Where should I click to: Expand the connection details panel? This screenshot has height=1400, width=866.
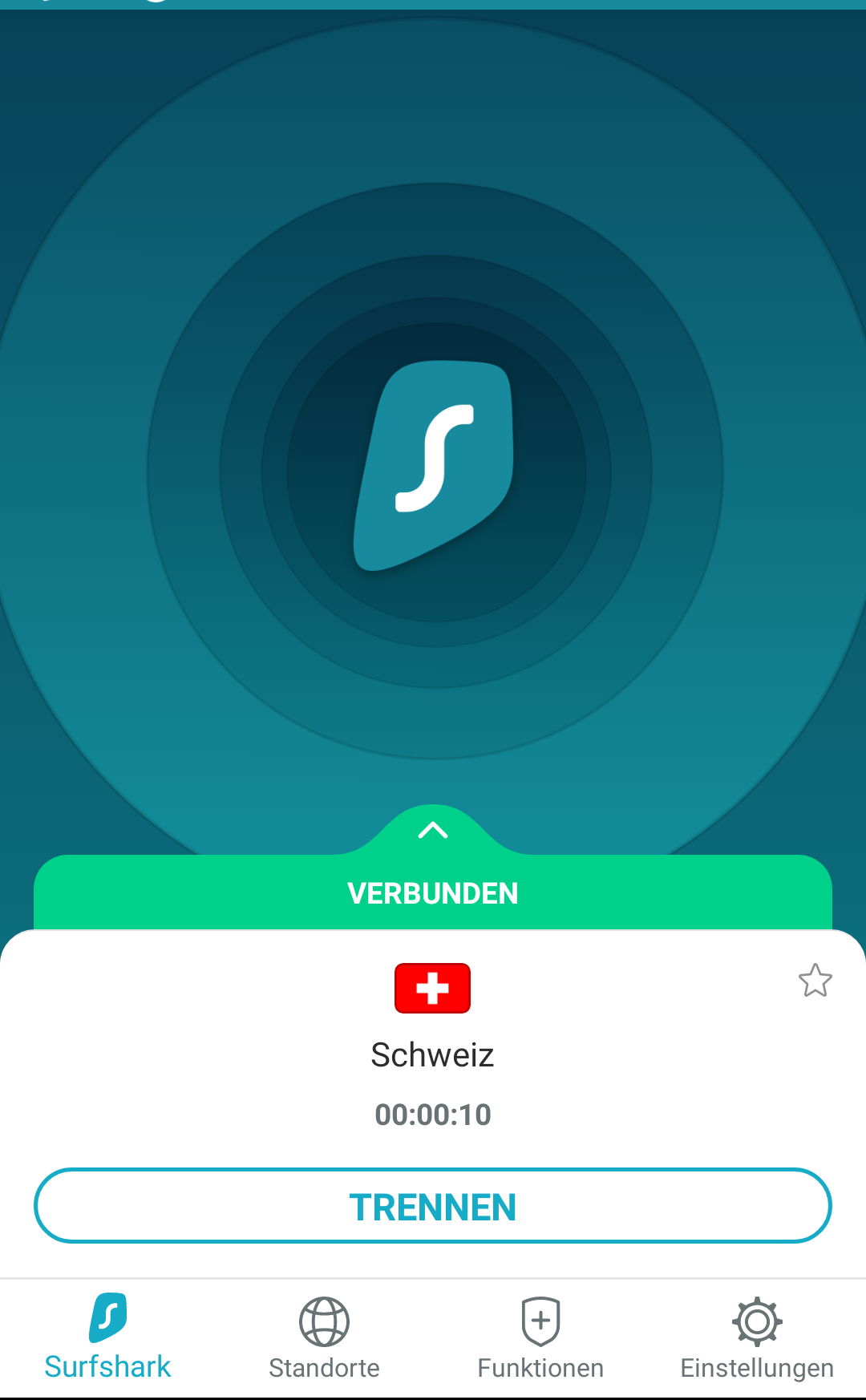[x=433, y=831]
